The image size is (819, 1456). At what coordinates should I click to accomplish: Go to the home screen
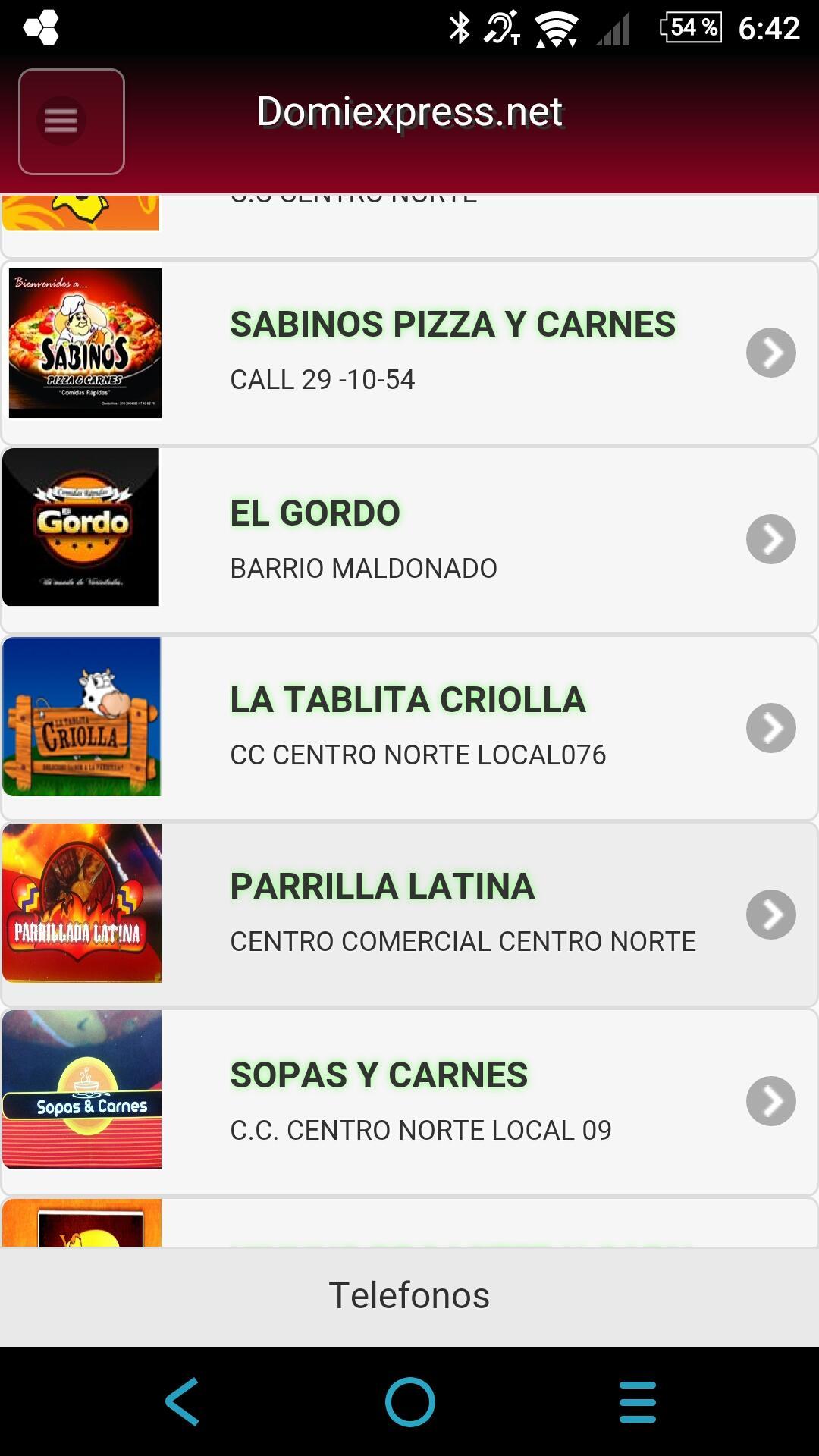(409, 1401)
